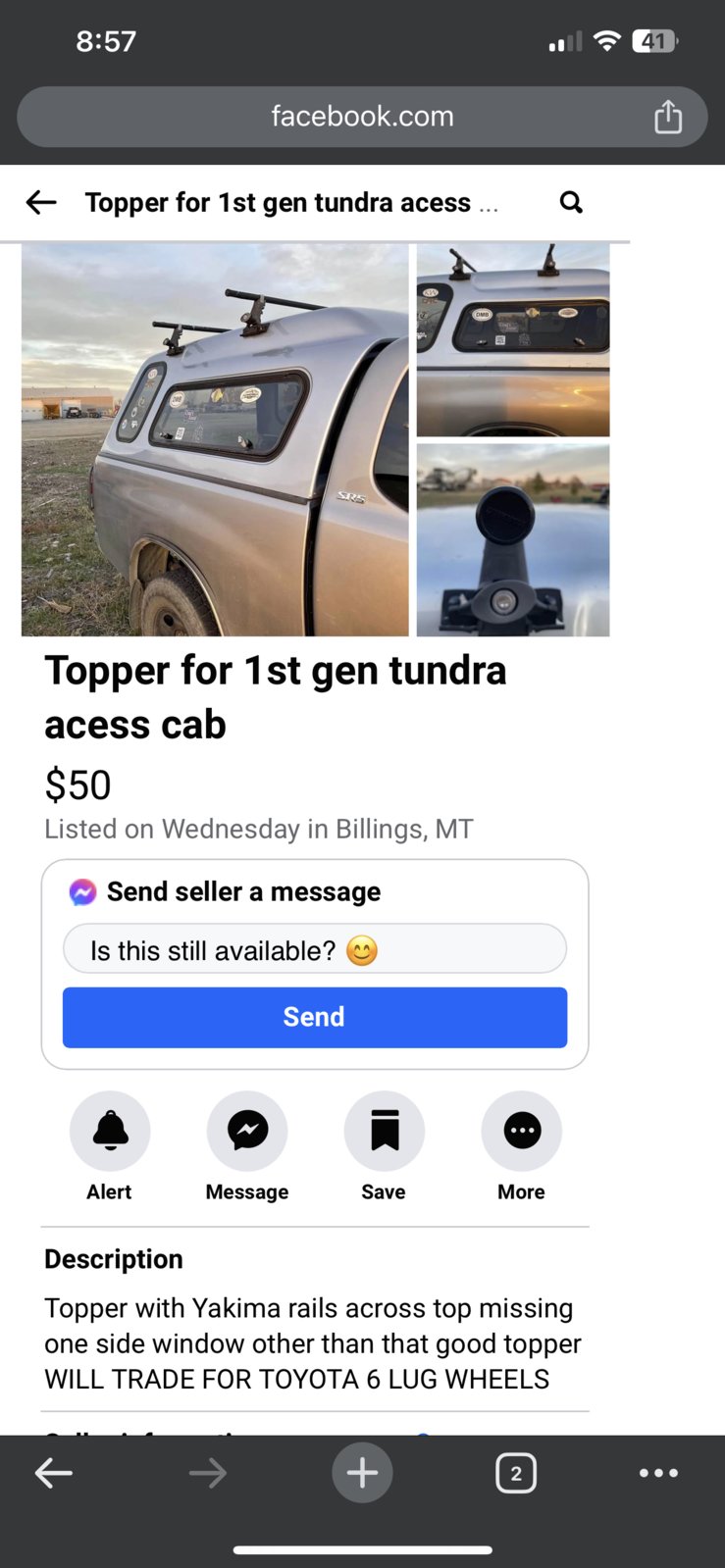
Task: Open Messenger with the Message button
Action: pyautogui.click(x=247, y=1132)
